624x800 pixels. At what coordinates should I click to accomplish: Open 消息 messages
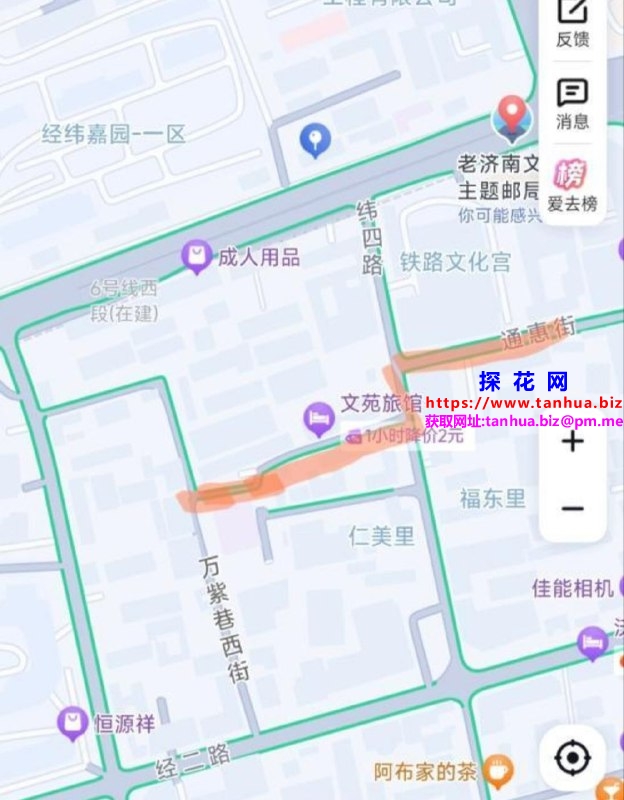(x=572, y=104)
